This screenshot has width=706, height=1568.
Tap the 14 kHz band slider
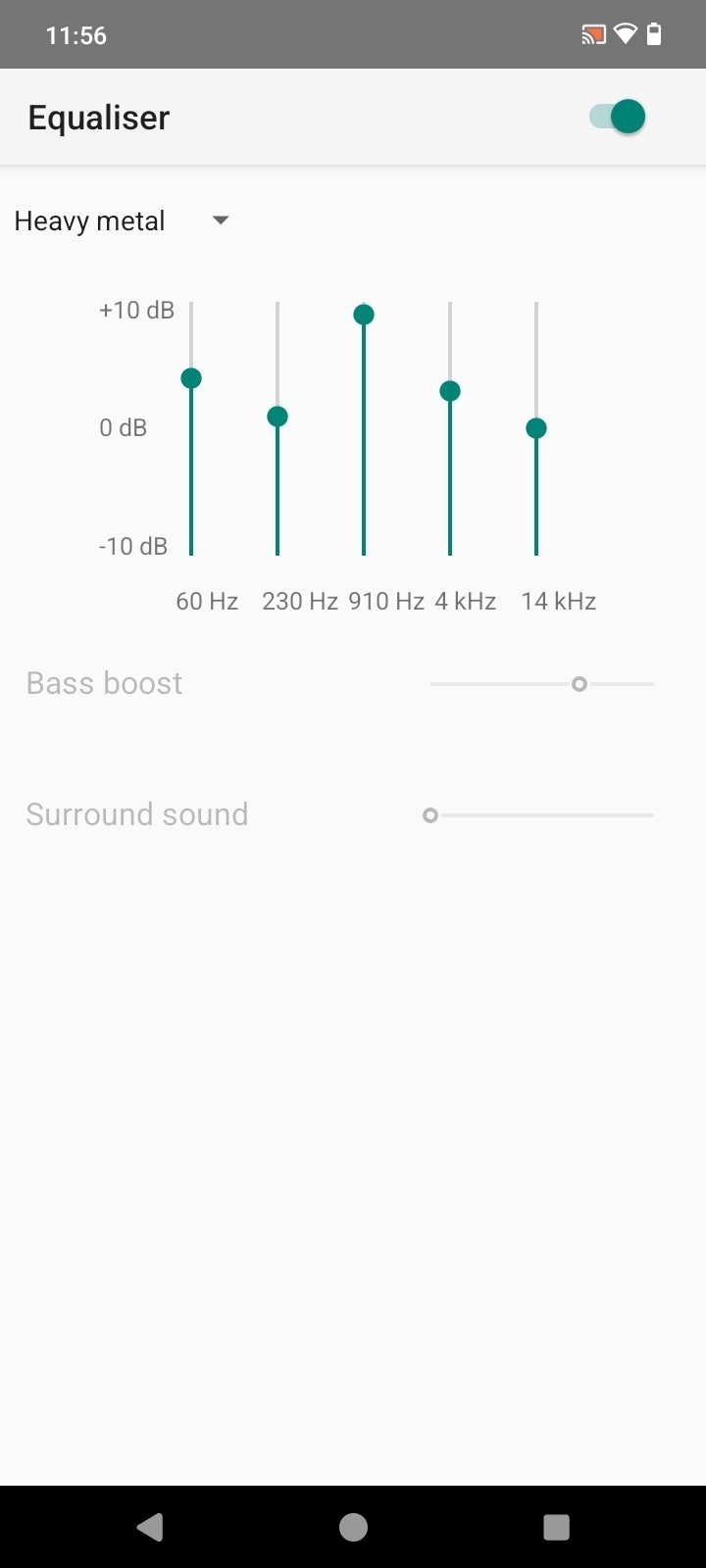(536, 428)
